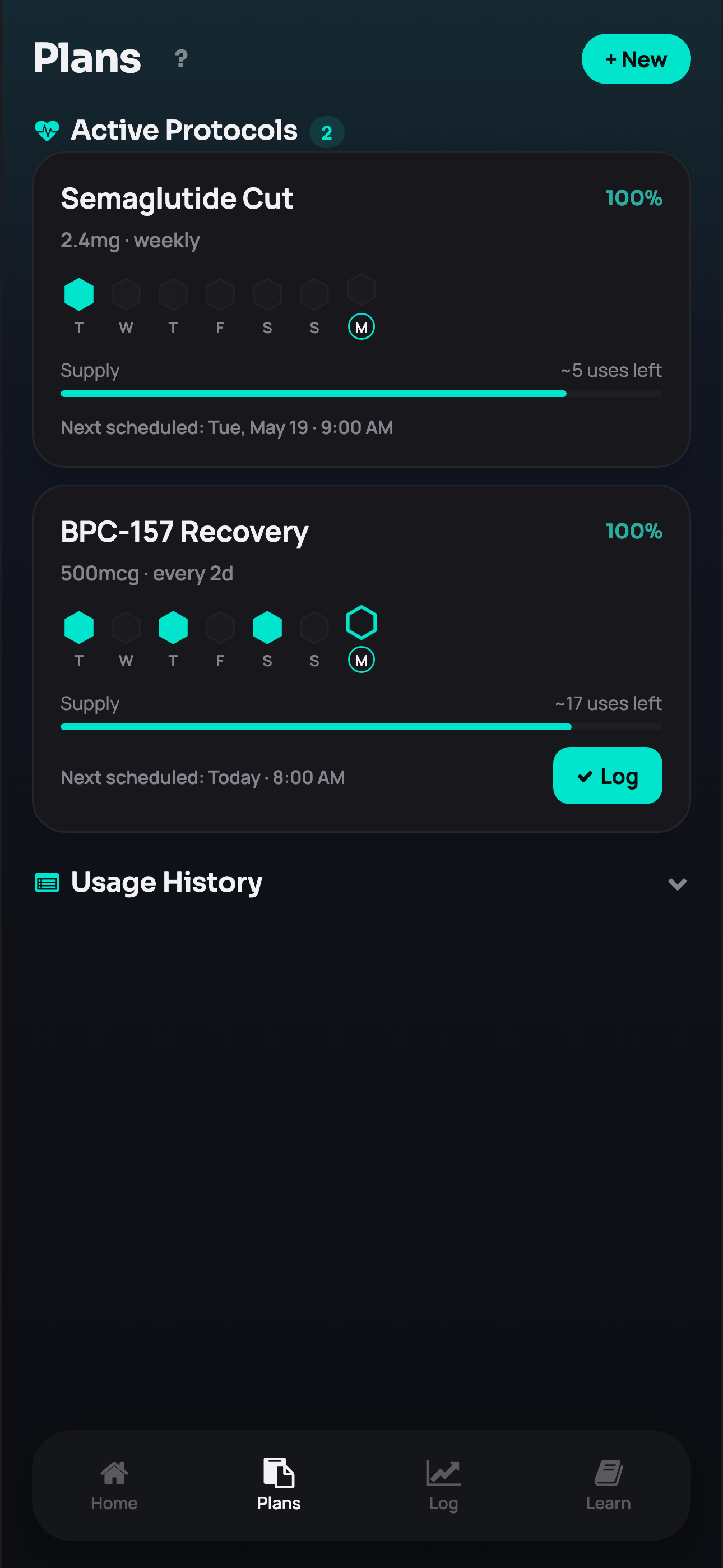Select the Plans tab

tap(279, 1484)
